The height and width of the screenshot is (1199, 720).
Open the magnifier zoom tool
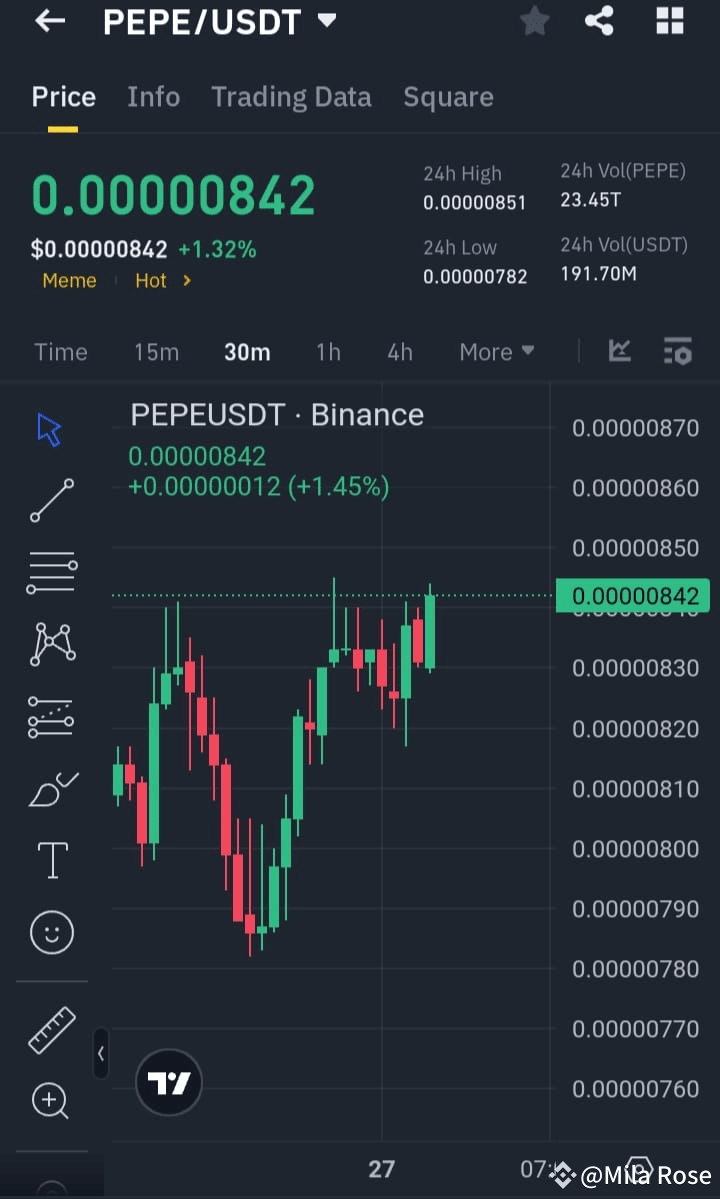[x=51, y=1101]
